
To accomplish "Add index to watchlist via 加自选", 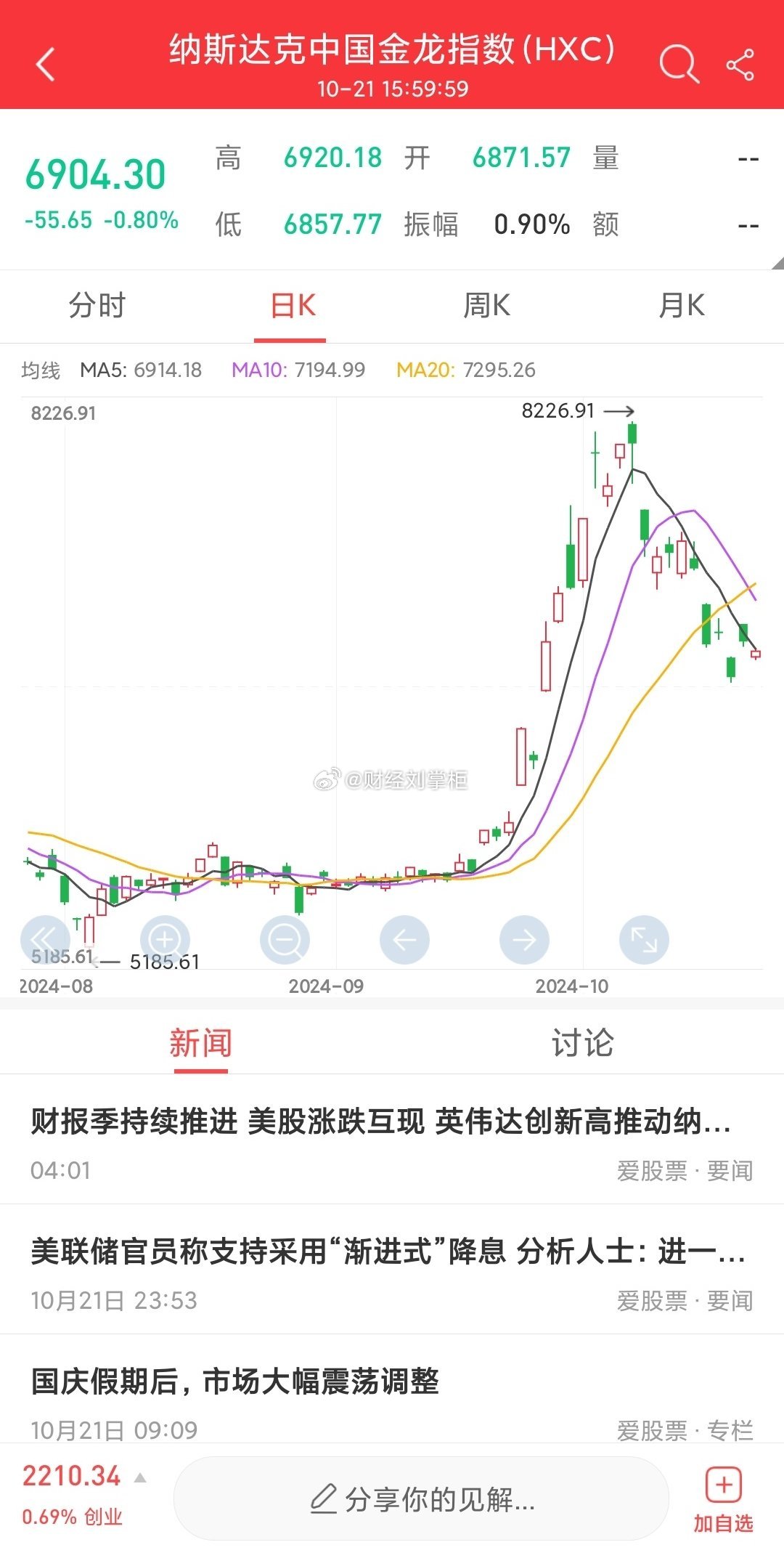I will 723,1499.
